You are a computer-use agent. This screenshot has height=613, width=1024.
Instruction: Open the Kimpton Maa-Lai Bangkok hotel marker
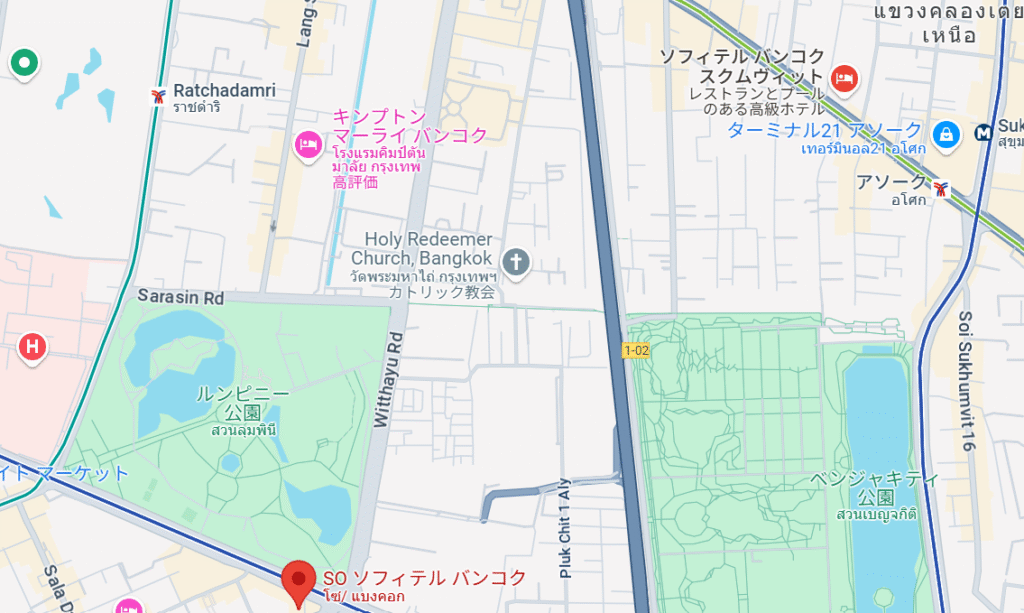(x=308, y=146)
